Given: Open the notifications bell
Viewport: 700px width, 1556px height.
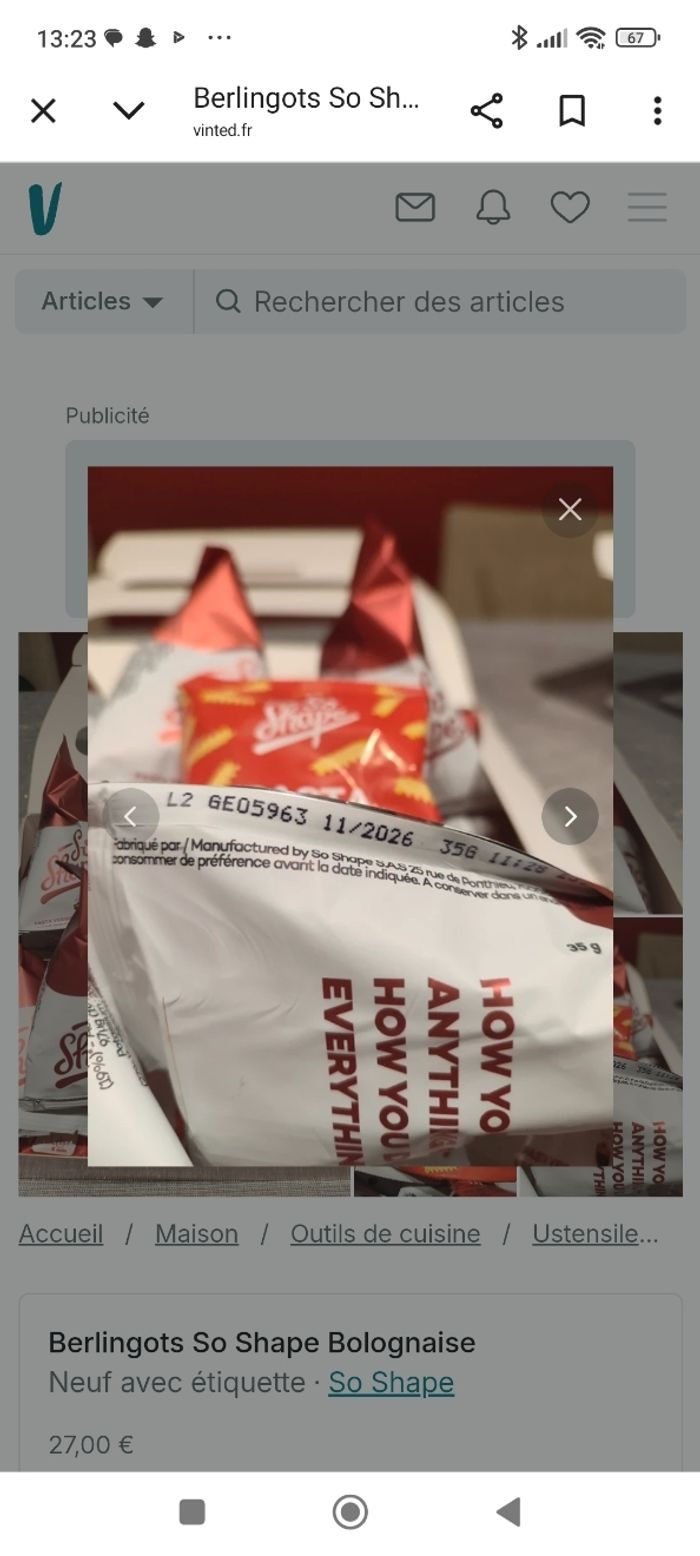Looking at the screenshot, I should click(x=492, y=207).
